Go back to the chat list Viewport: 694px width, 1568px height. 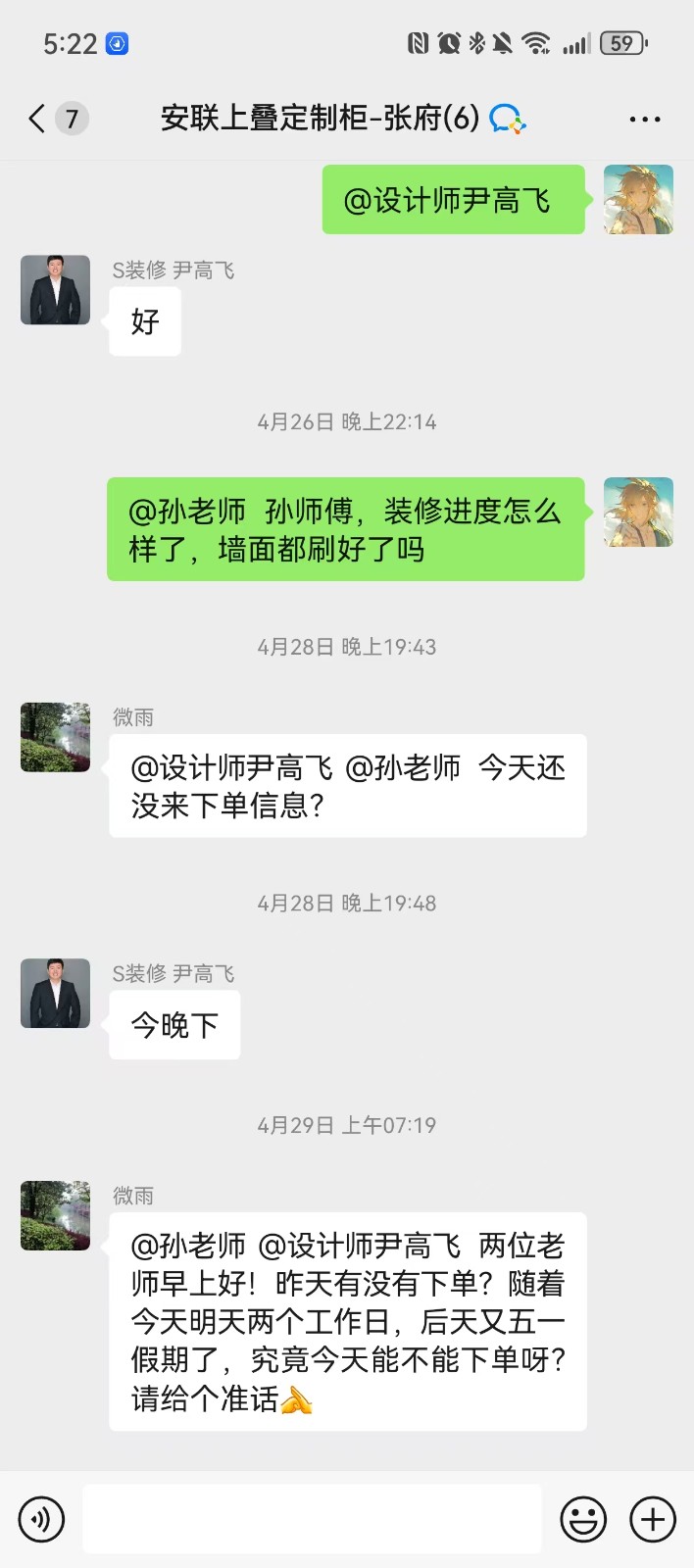pos(38,120)
